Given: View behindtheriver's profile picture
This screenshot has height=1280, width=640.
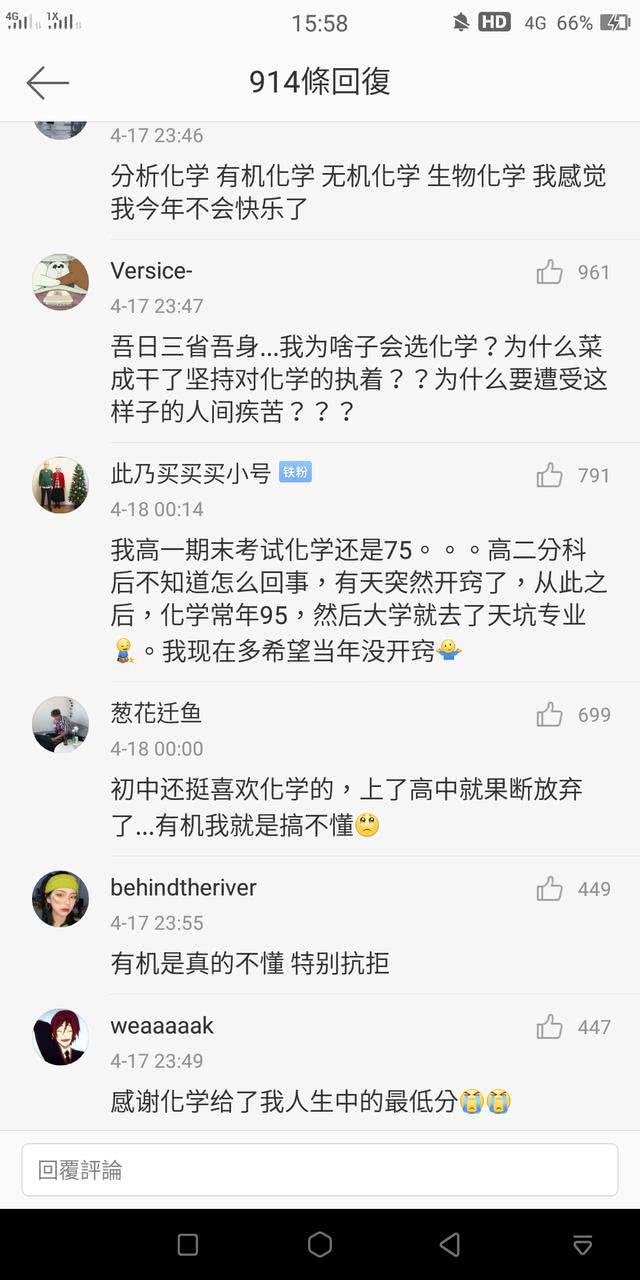Looking at the screenshot, I should 61,898.
